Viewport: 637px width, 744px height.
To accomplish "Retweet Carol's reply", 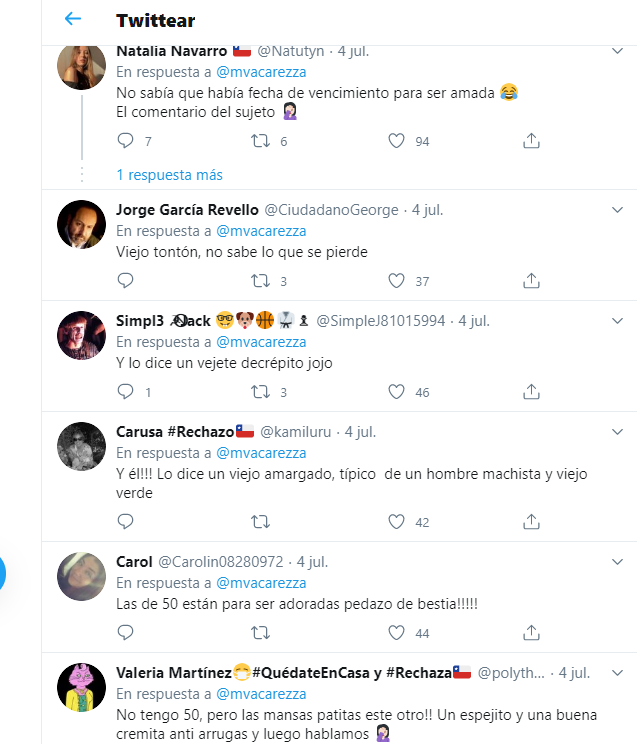I will coord(260,633).
